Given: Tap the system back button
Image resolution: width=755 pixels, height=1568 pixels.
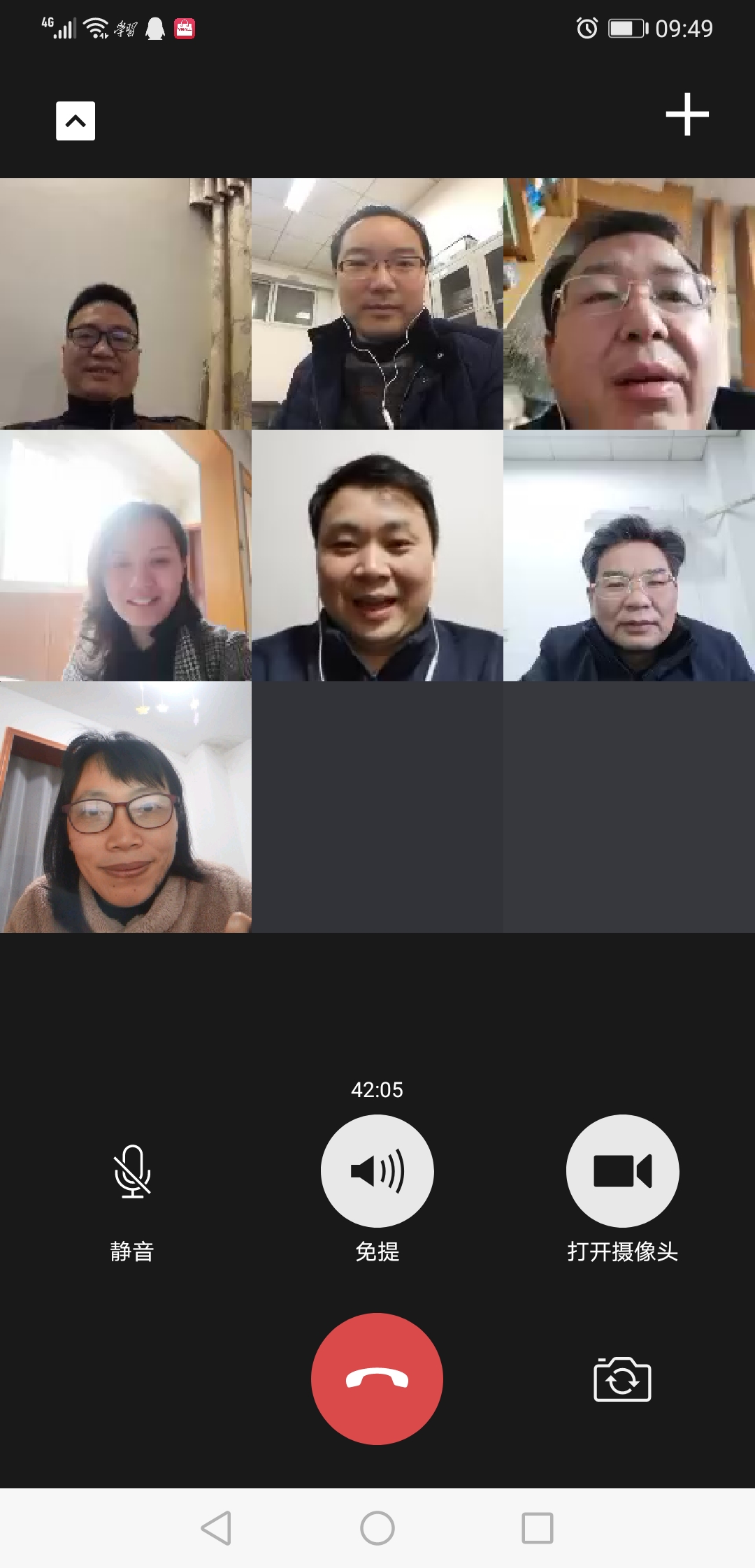Looking at the screenshot, I should click(x=216, y=1528).
